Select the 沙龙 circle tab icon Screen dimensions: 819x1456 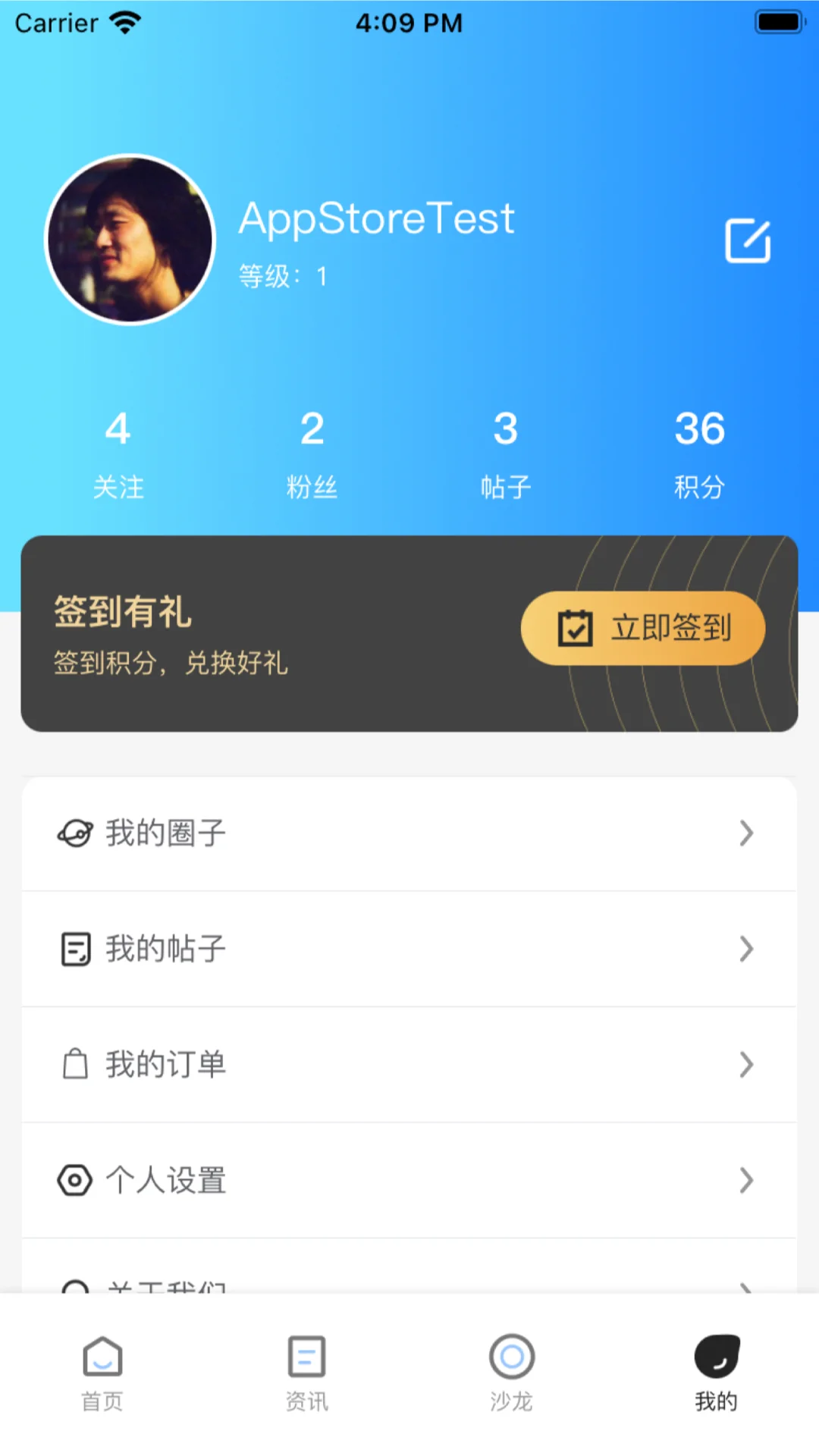coord(511,1357)
